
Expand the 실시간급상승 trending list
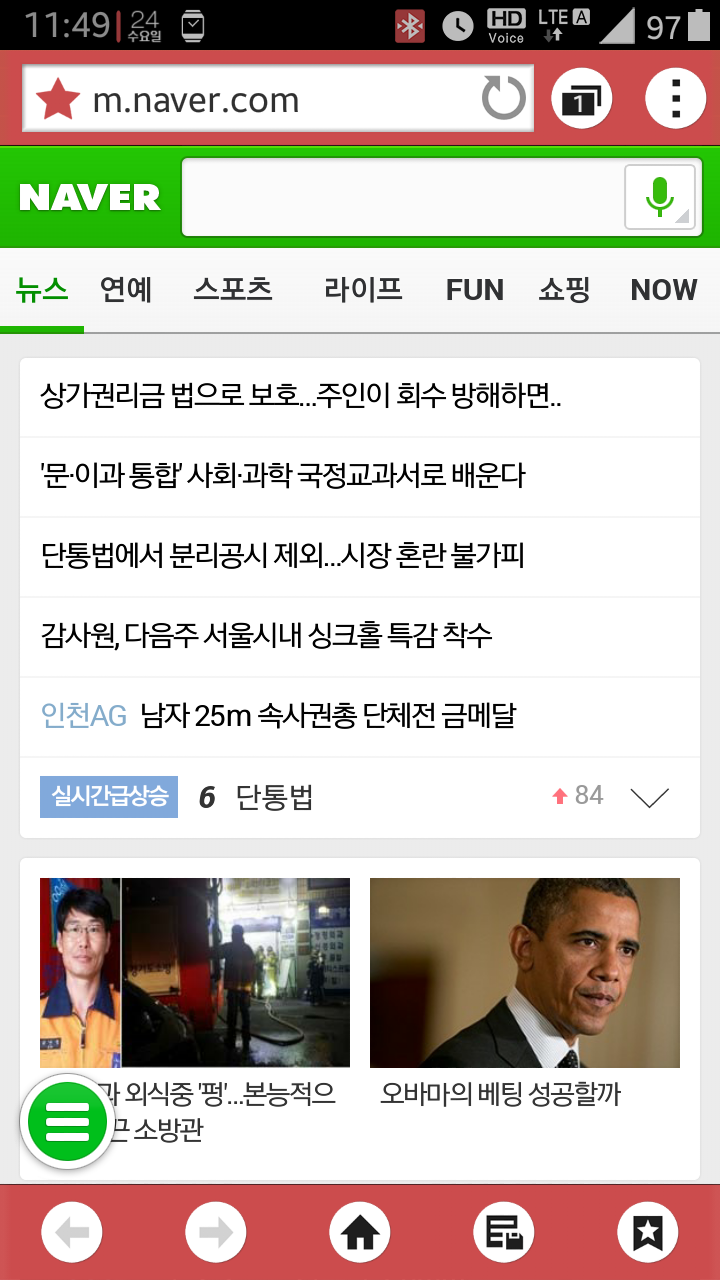(649, 797)
